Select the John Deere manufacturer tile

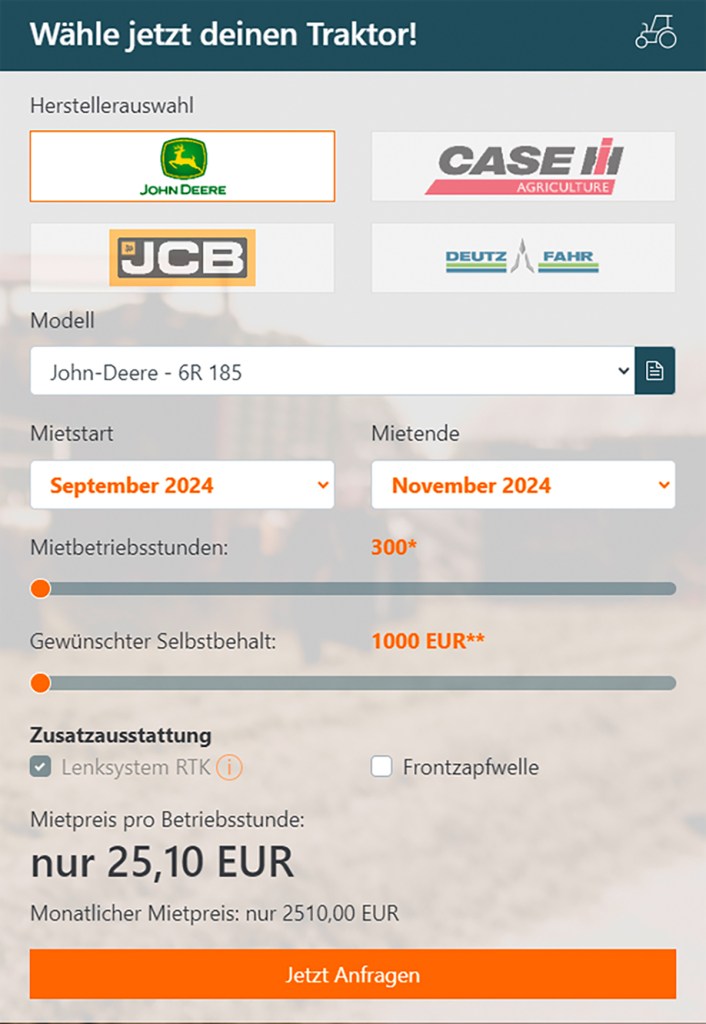pyautogui.click(x=182, y=166)
